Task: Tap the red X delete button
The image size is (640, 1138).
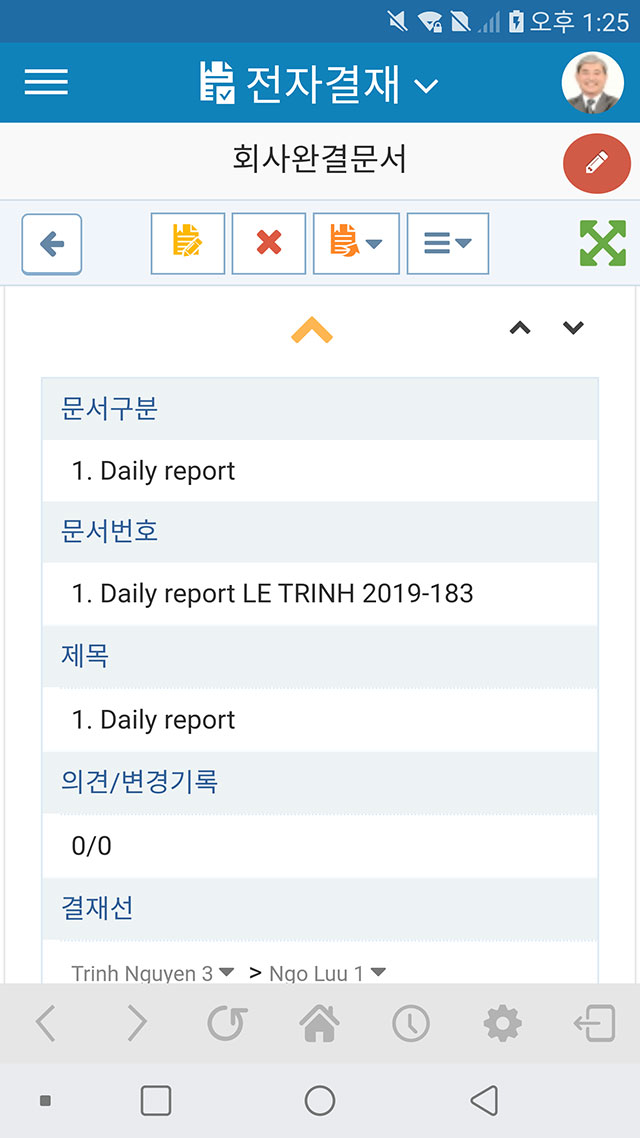Action: 268,243
